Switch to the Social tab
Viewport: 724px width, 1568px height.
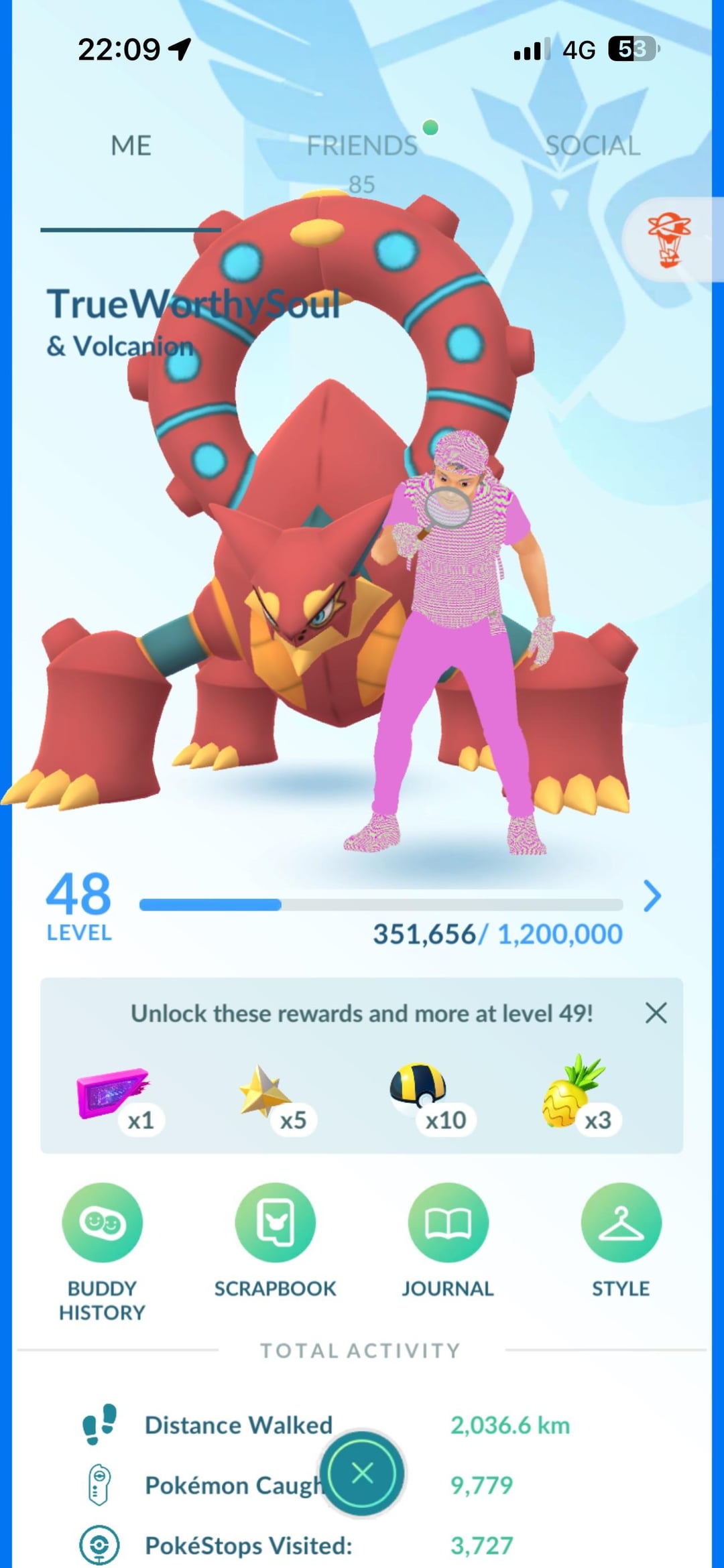point(593,145)
